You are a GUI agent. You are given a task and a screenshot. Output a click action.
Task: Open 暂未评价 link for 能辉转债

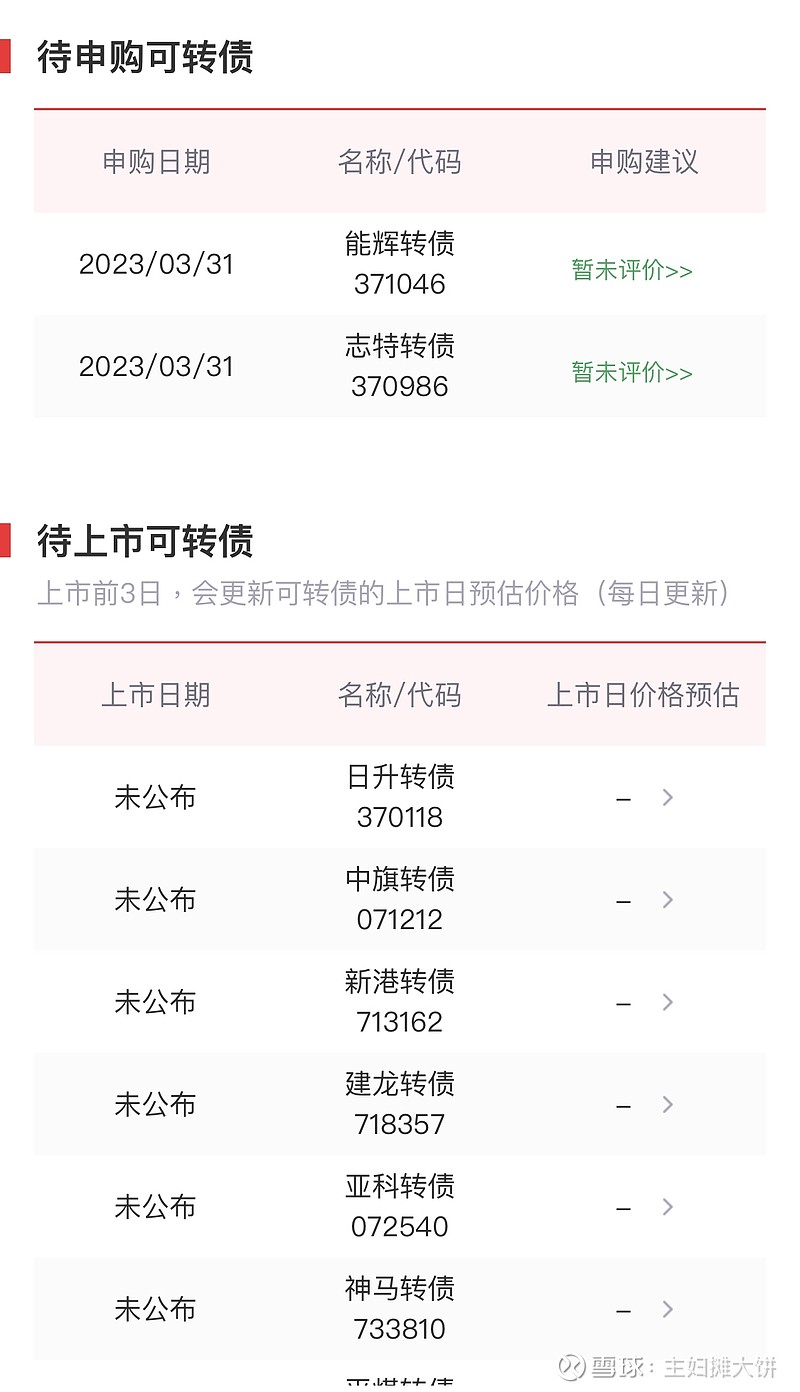(632, 270)
